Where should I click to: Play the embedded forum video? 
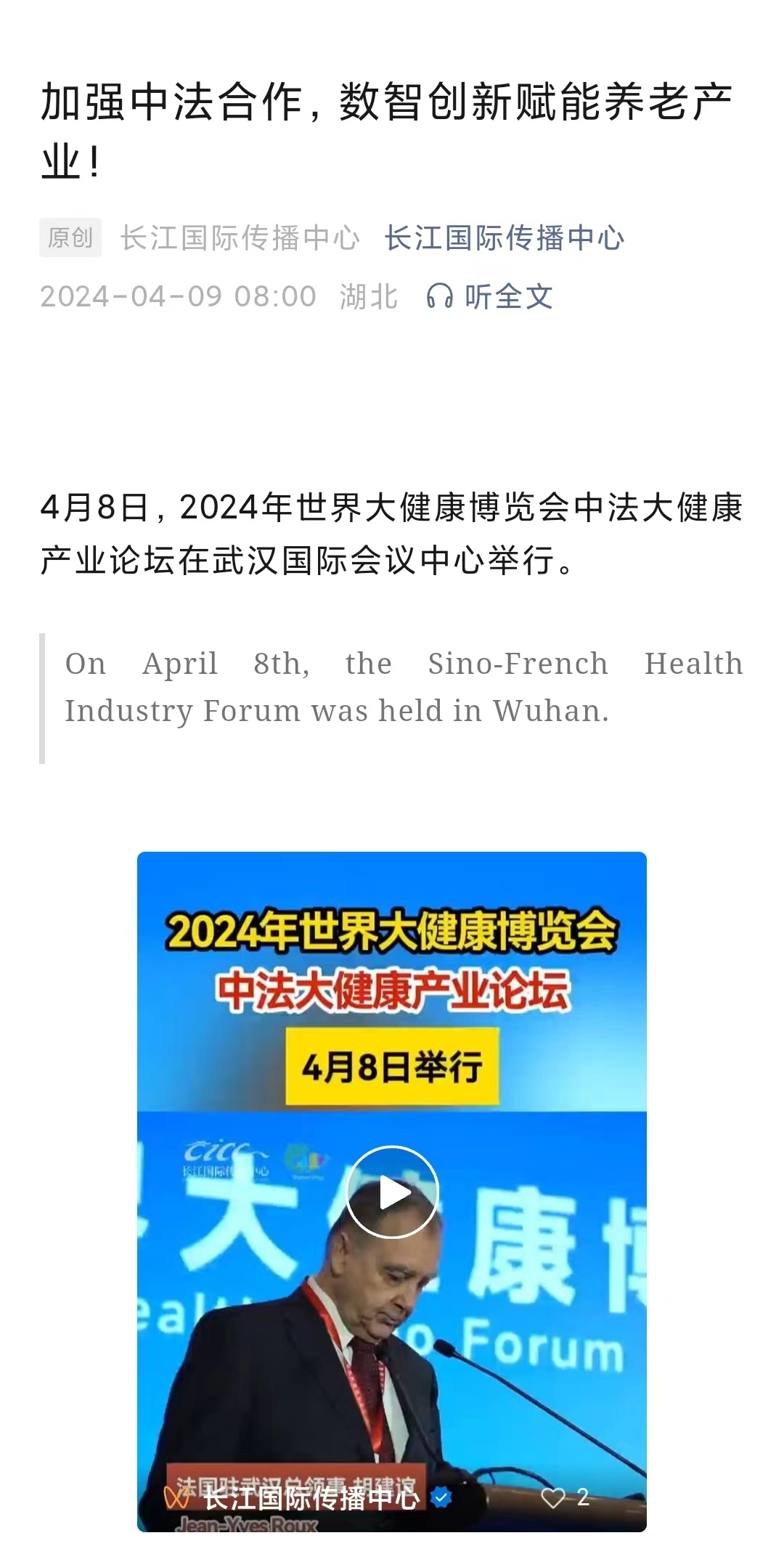392,1192
